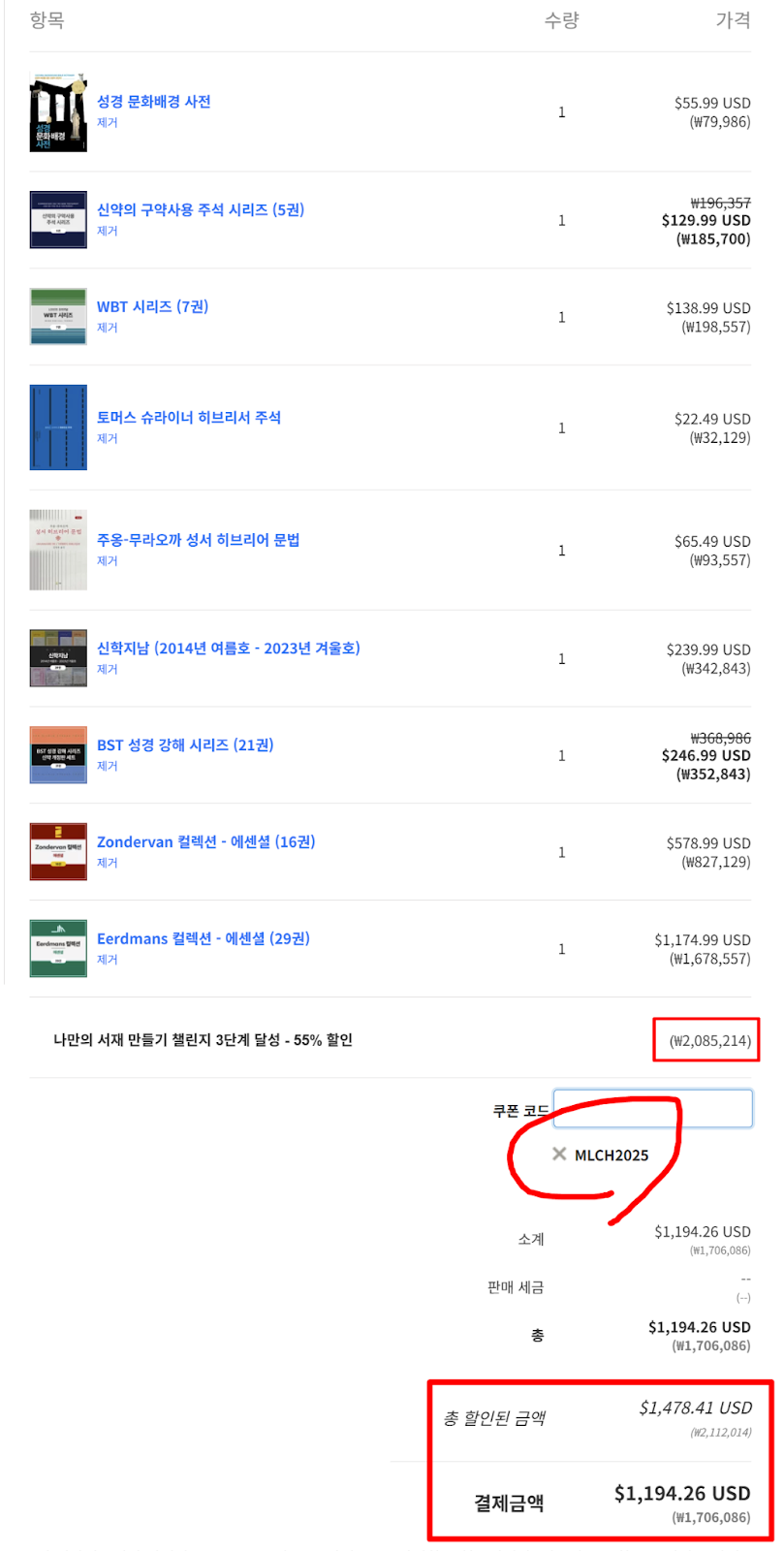Open BST 성경 강해 시리즈 (21권)
This screenshot has height=1551, width=784.
[185, 744]
